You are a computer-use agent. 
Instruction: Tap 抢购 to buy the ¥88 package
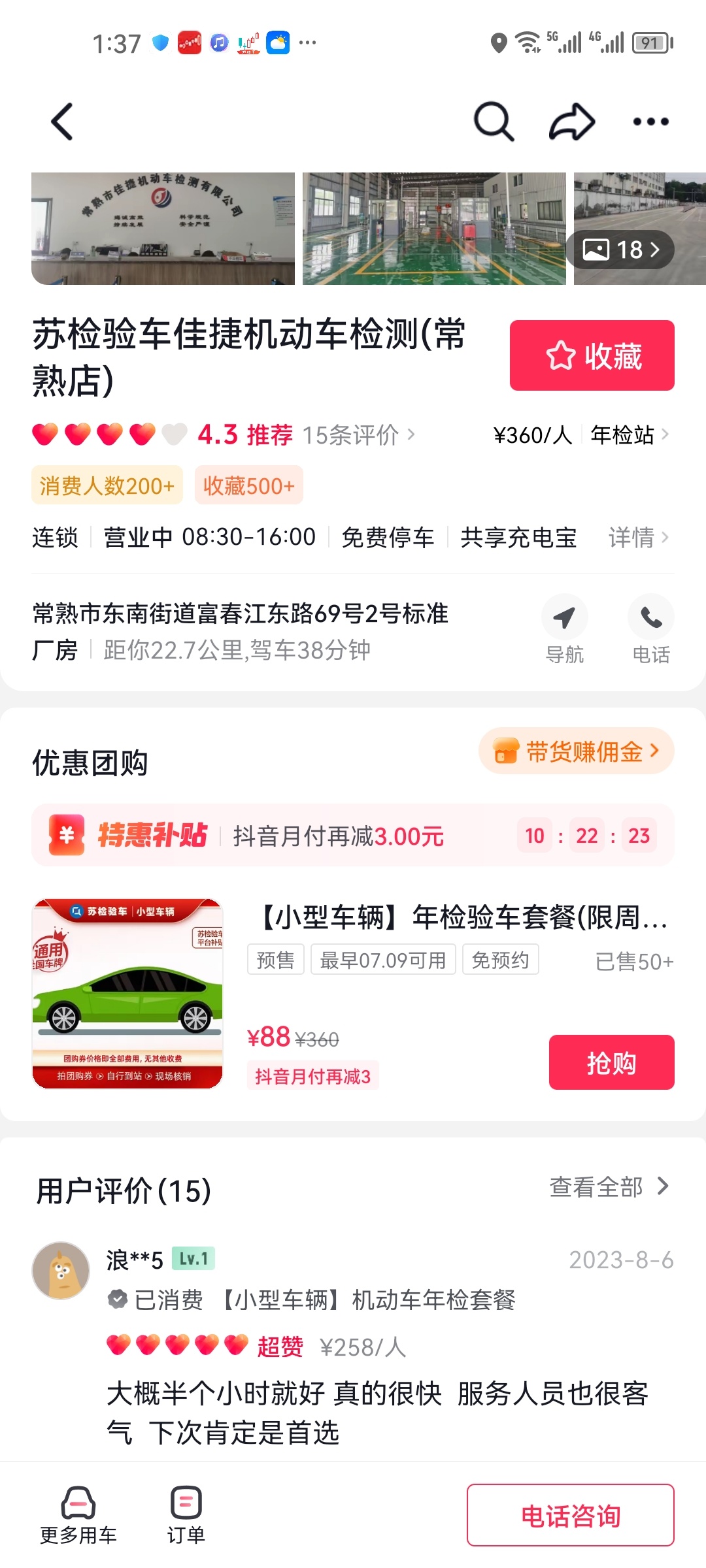(x=611, y=1062)
